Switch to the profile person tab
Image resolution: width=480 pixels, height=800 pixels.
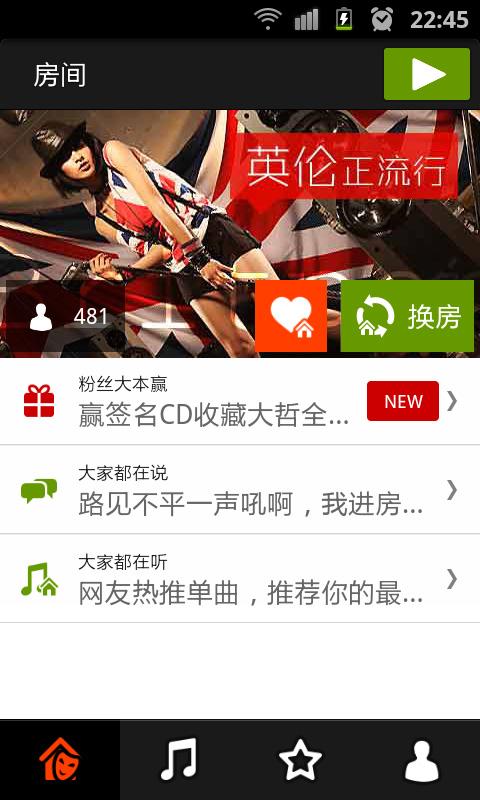pyautogui.click(x=420, y=760)
